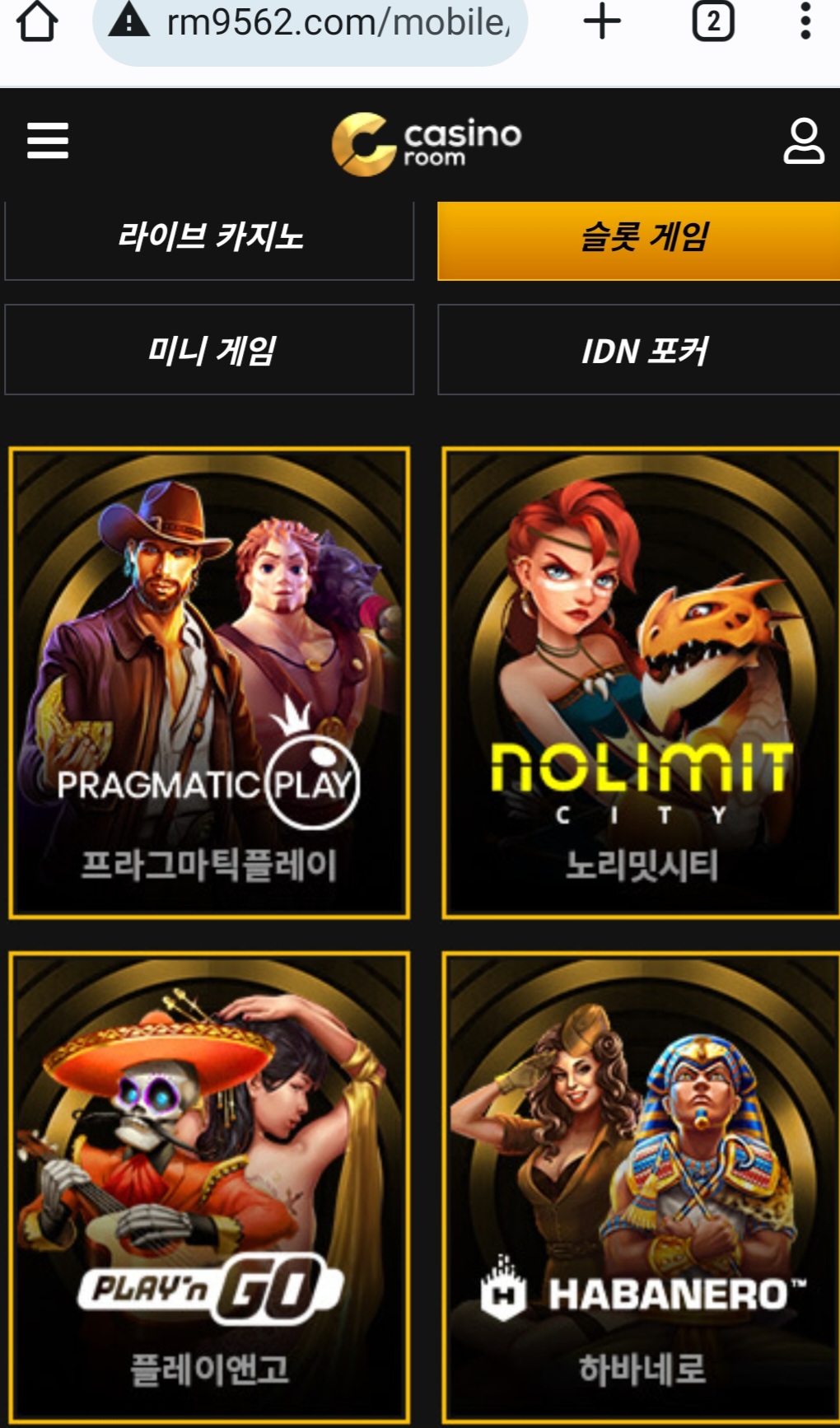Open the IDN 포커 tab
The width and height of the screenshot is (840, 1428).
pos(639,350)
